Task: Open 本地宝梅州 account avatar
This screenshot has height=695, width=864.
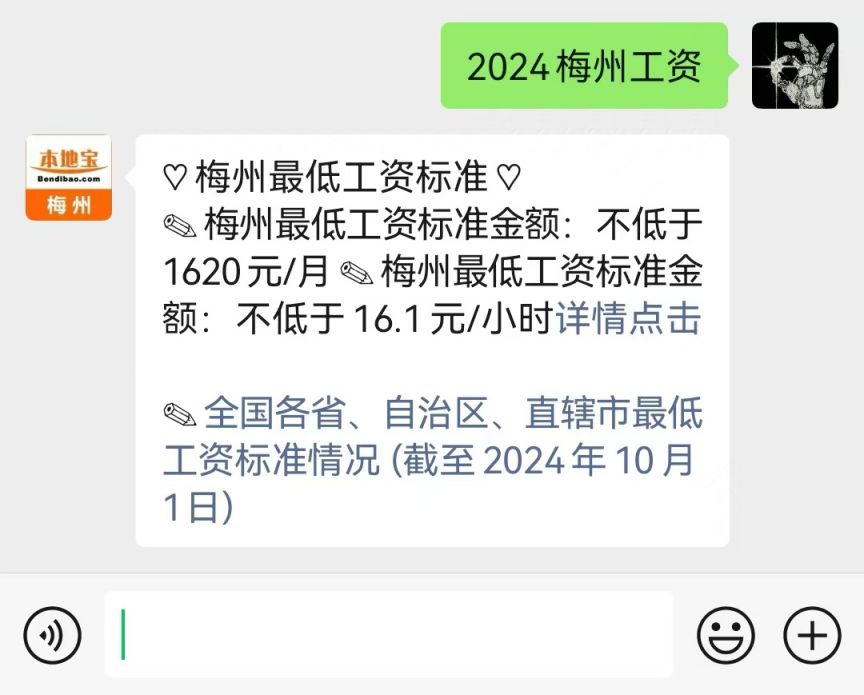Action: 68,178
